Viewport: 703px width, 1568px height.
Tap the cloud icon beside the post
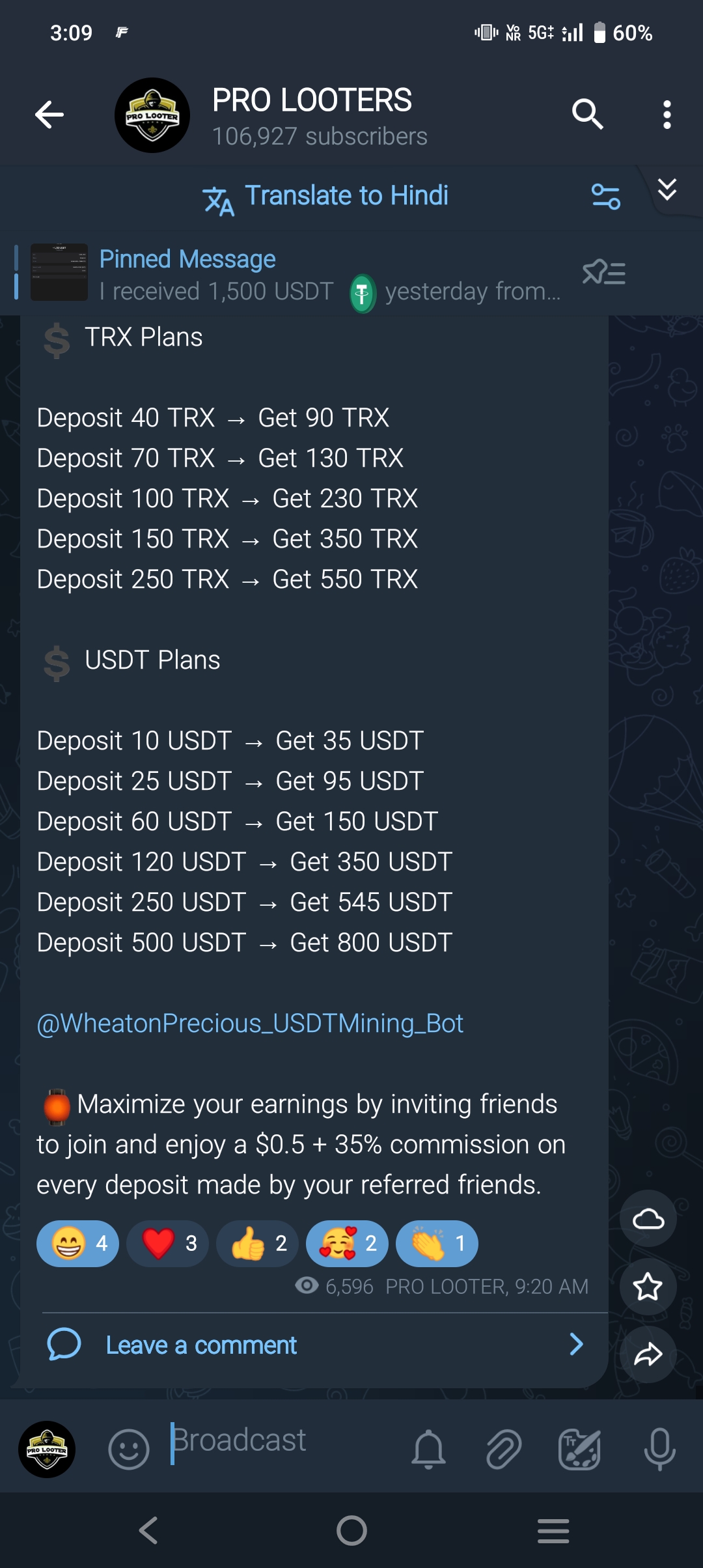pyautogui.click(x=648, y=1219)
